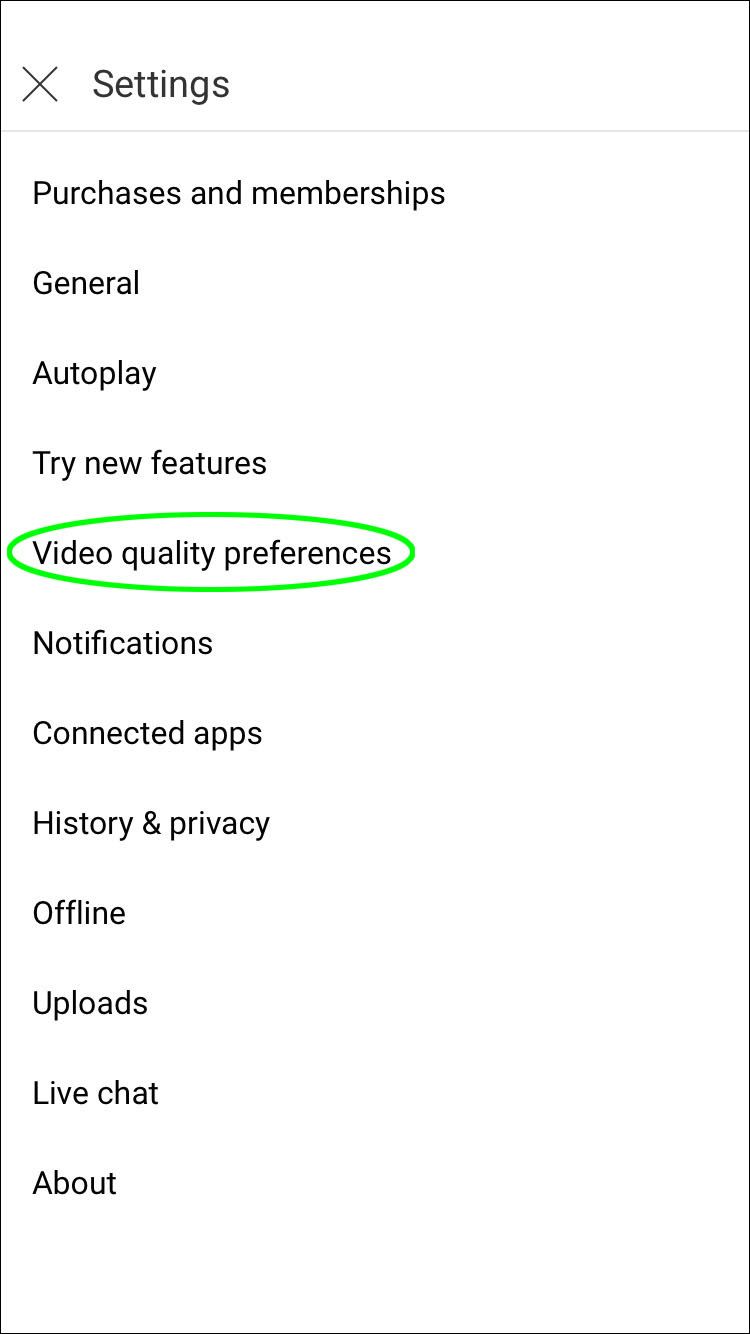Open Purchases and memberships
The image size is (750, 1334).
(x=239, y=193)
